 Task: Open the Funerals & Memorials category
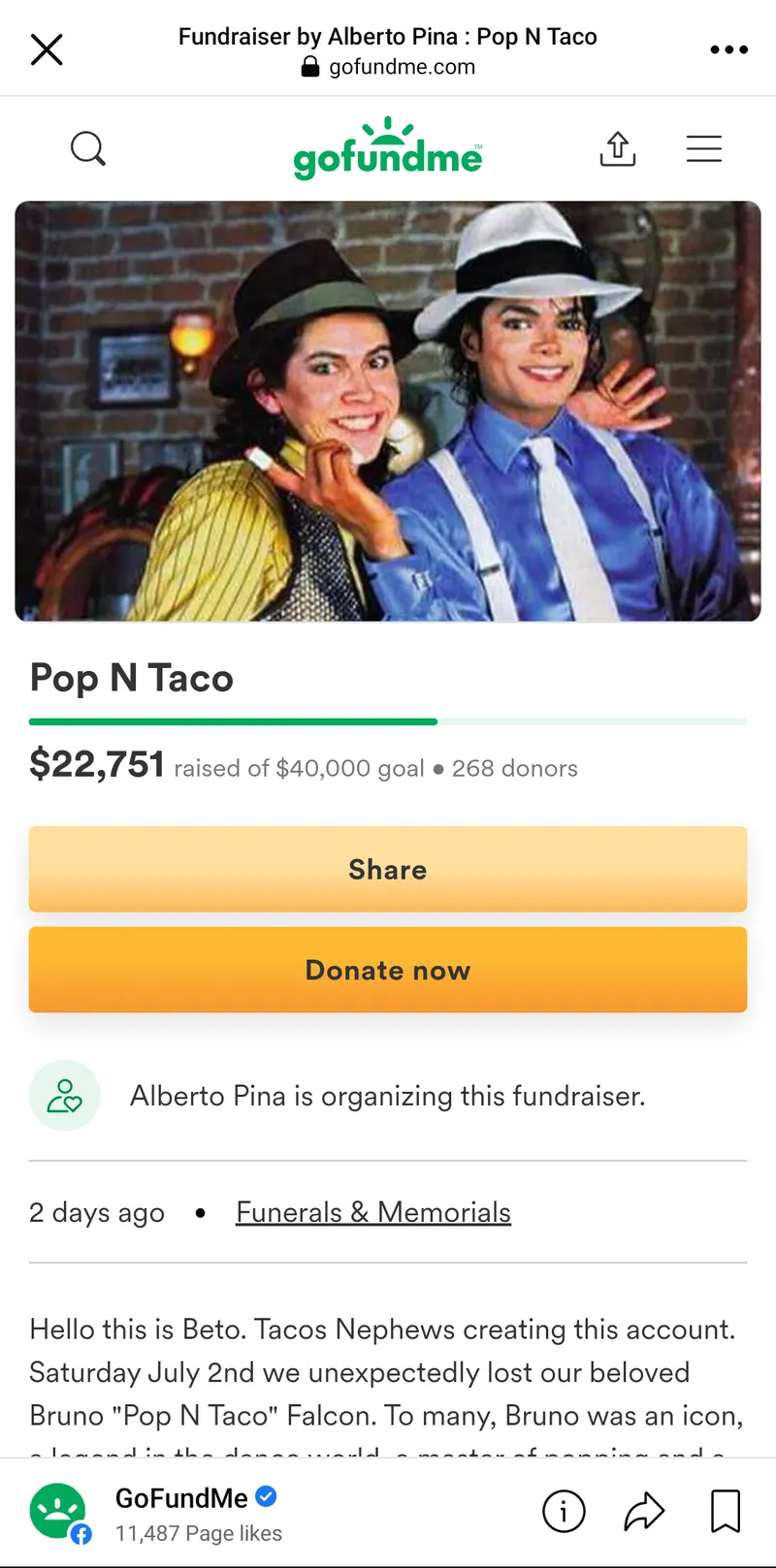[x=373, y=1212]
